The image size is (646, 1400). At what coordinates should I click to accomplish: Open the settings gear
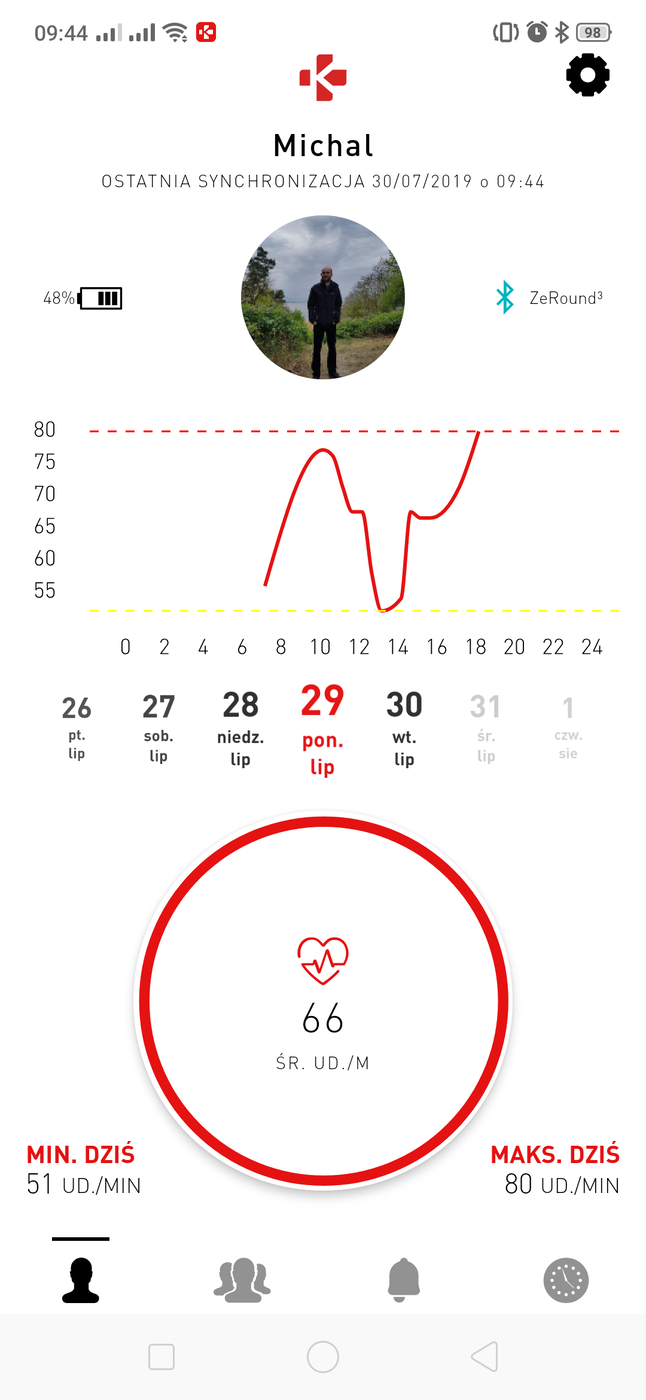tap(588, 75)
